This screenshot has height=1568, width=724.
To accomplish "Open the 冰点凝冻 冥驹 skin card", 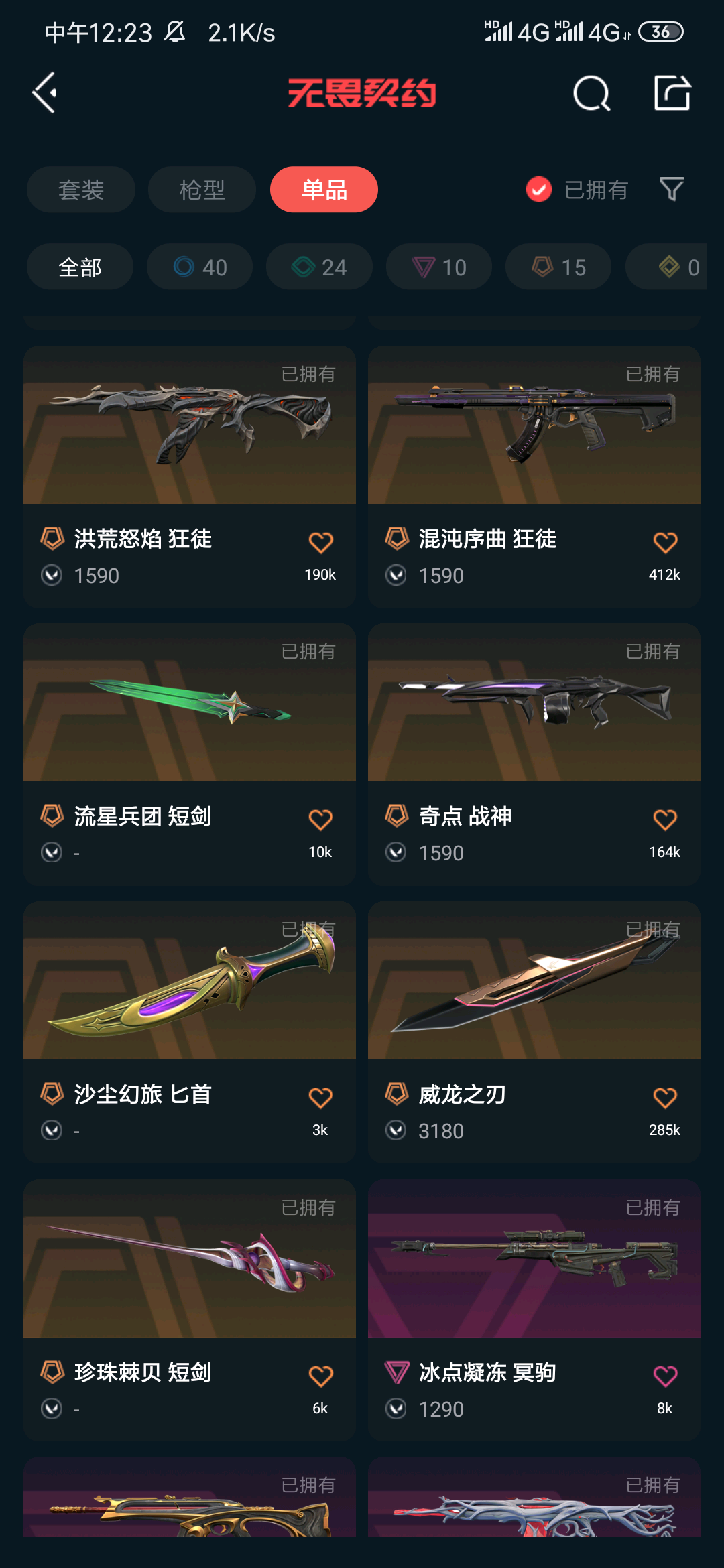I will tap(534, 1260).
